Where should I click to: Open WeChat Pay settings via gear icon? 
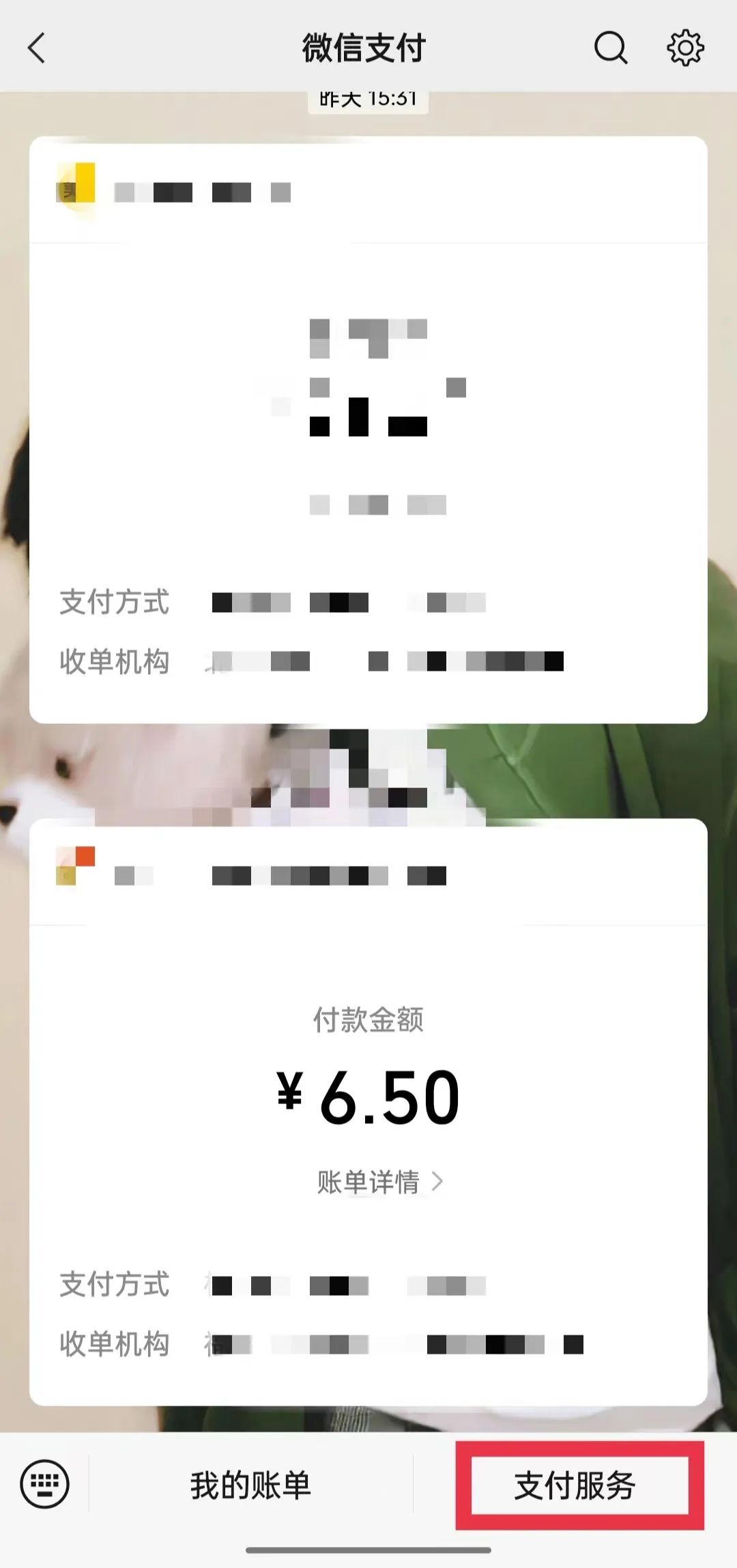[x=684, y=48]
